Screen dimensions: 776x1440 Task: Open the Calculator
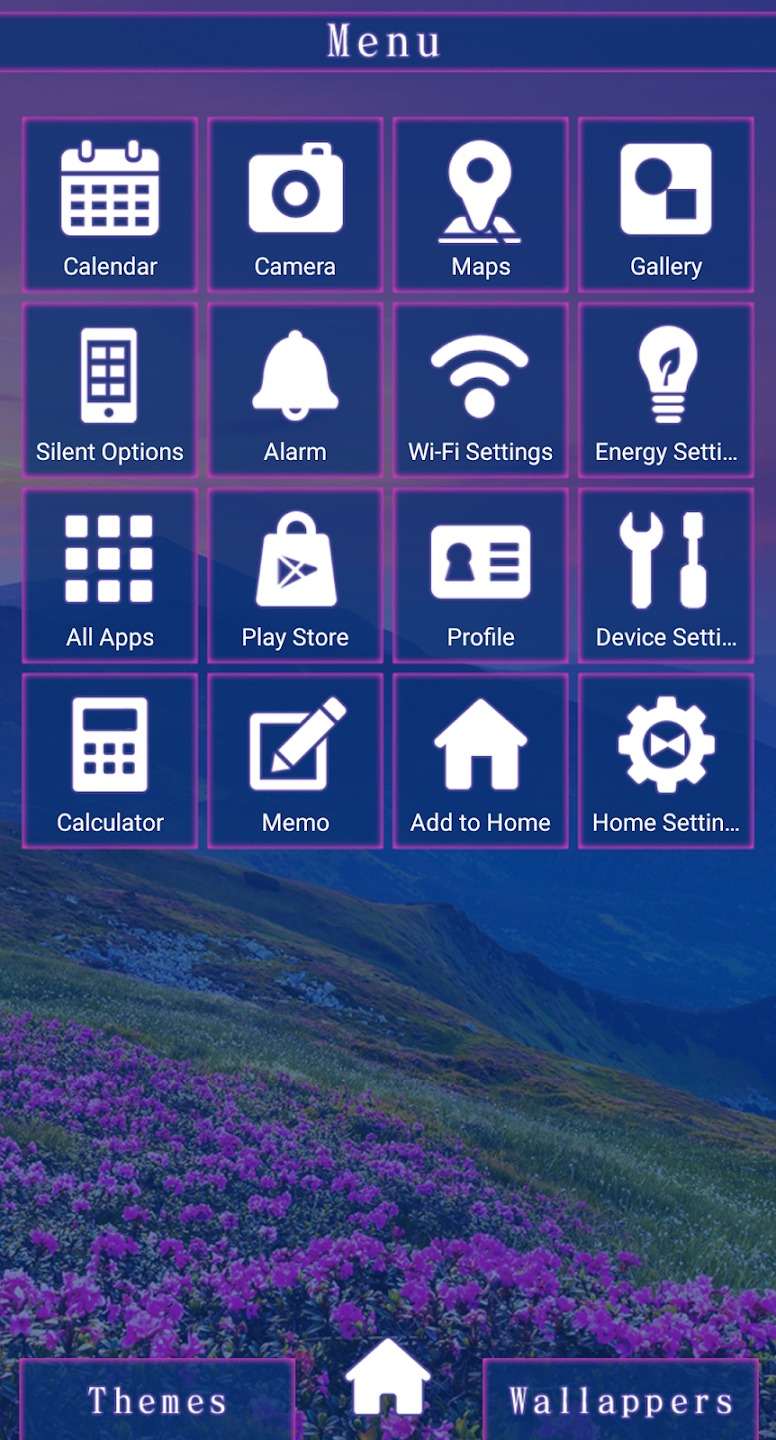click(x=110, y=761)
